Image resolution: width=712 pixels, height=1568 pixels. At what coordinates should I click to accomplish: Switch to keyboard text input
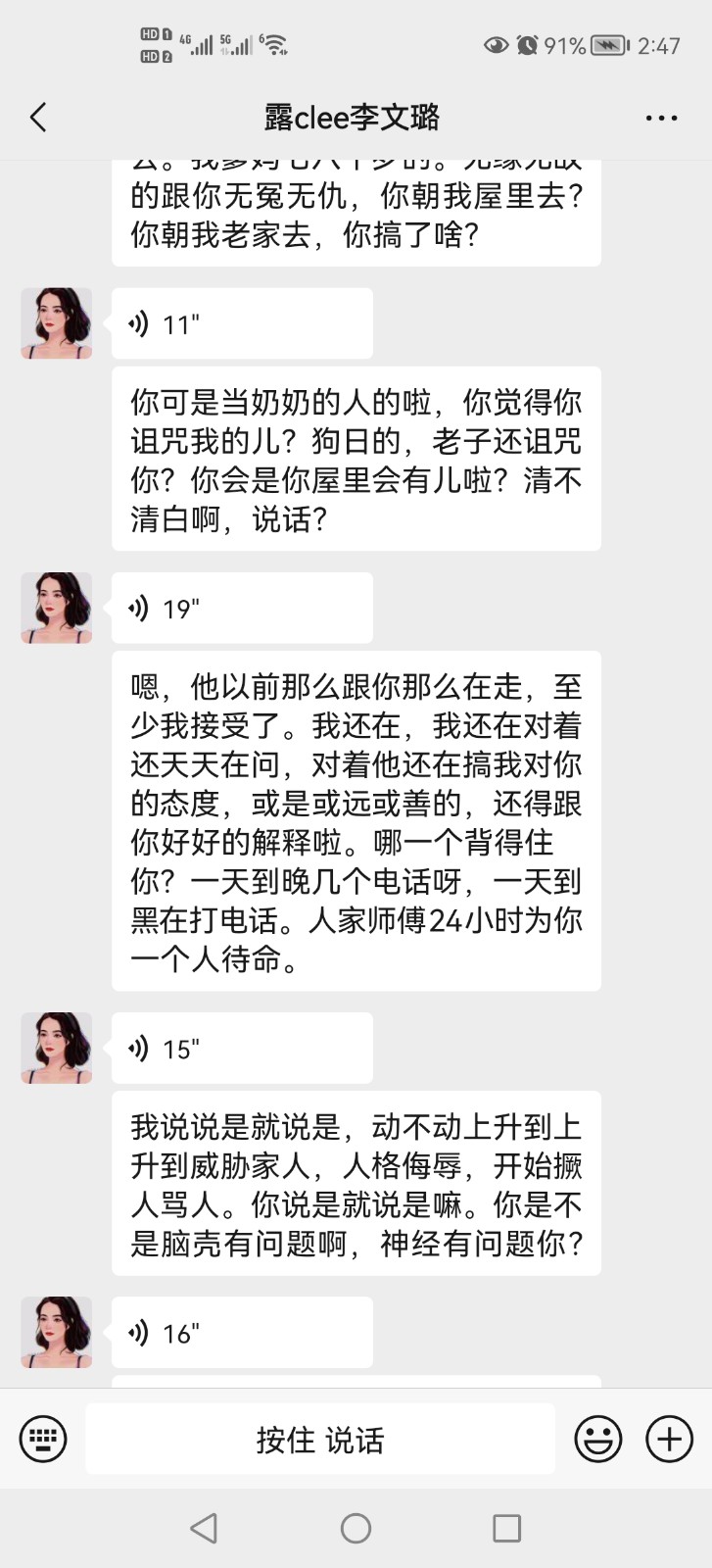pos(43,1439)
